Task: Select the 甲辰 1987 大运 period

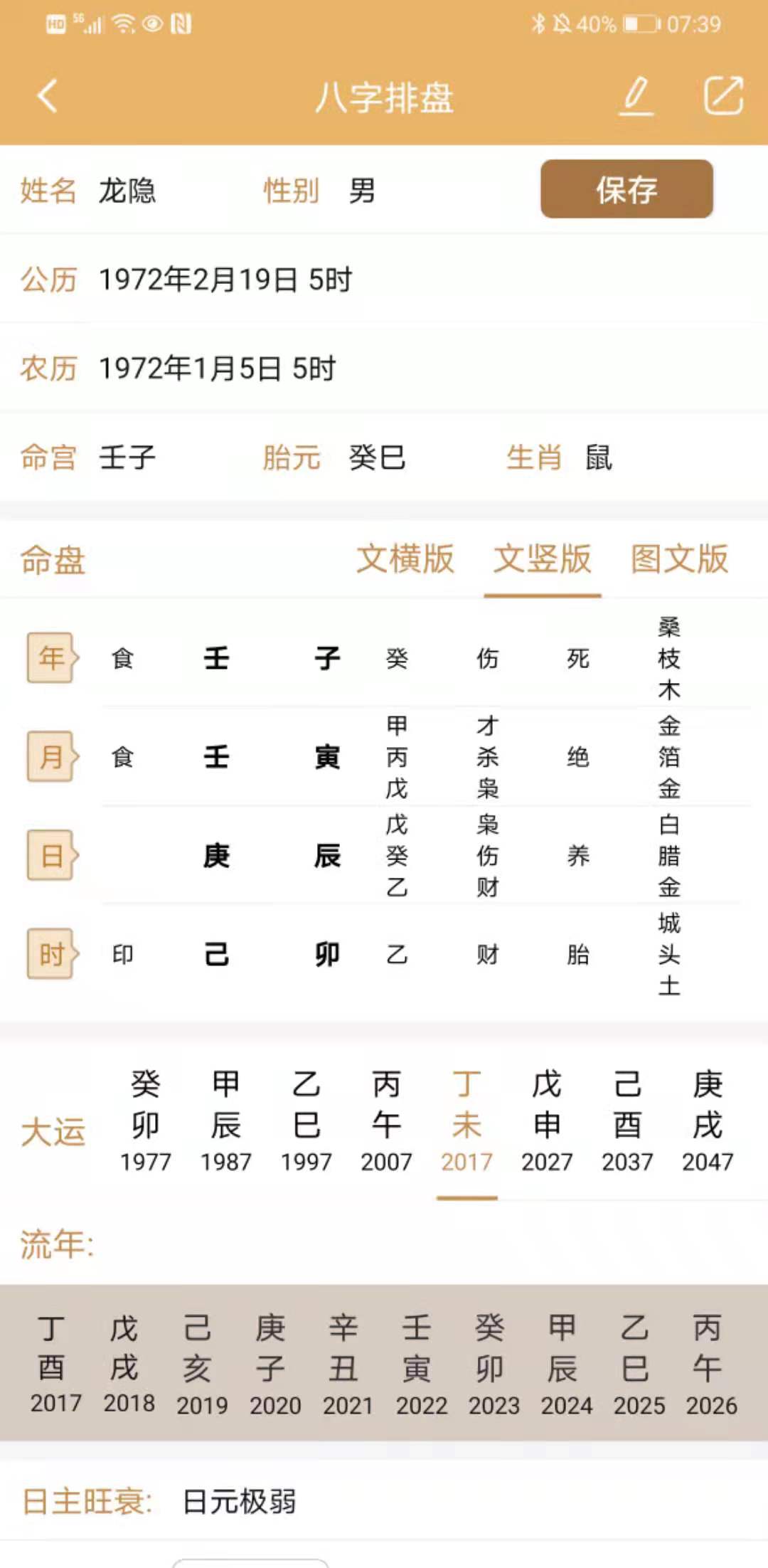Action: (x=226, y=1122)
